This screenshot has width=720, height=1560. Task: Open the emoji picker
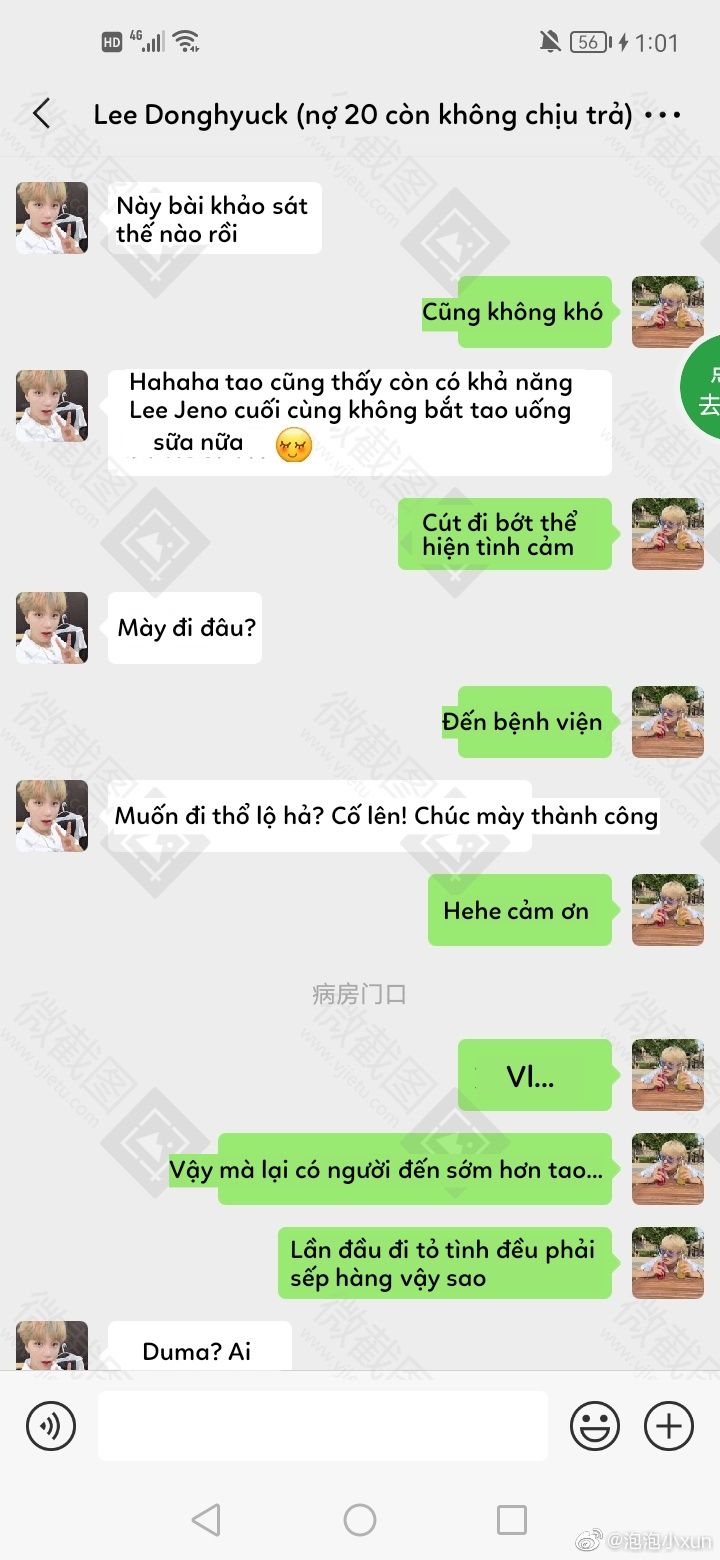[595, 1425]
